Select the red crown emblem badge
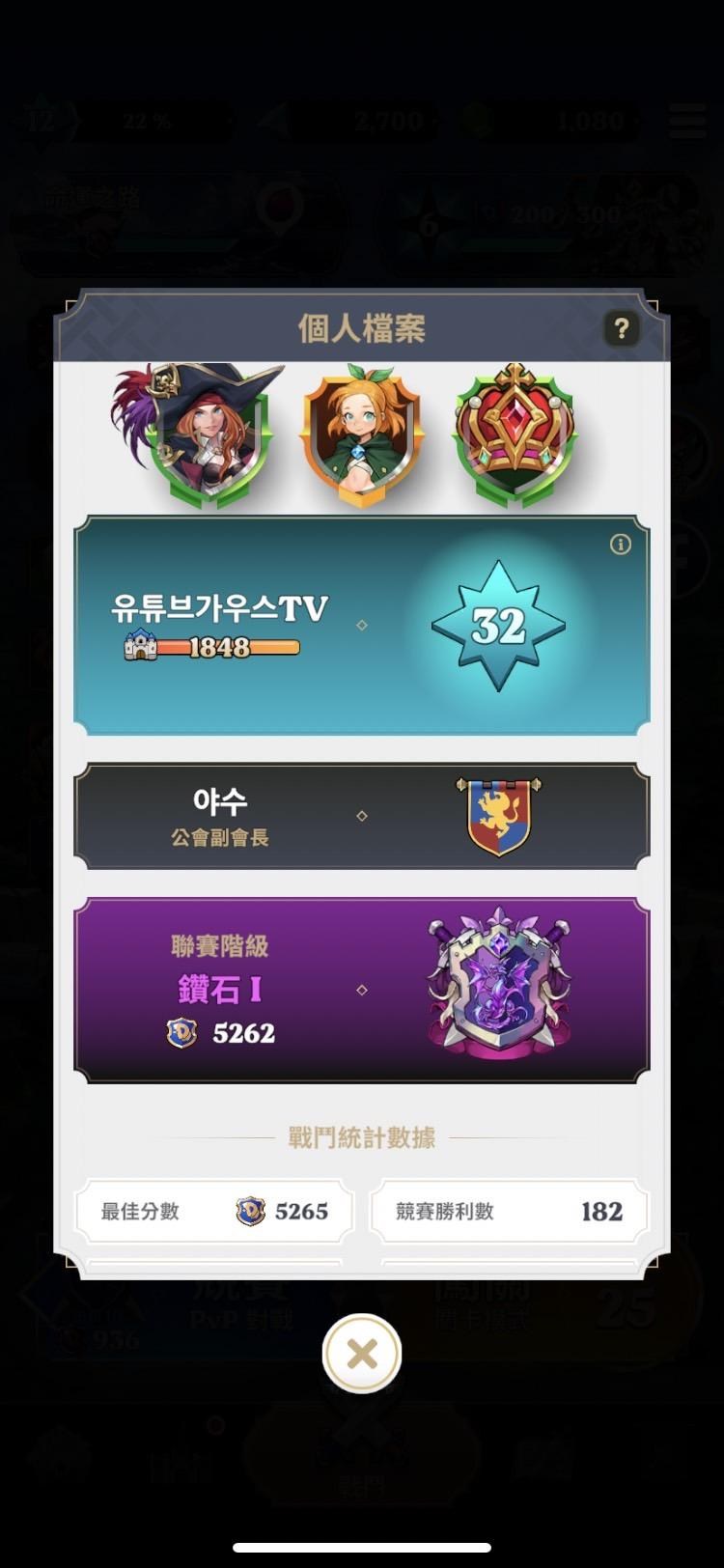724x1568 pixels. pos(515,435)
